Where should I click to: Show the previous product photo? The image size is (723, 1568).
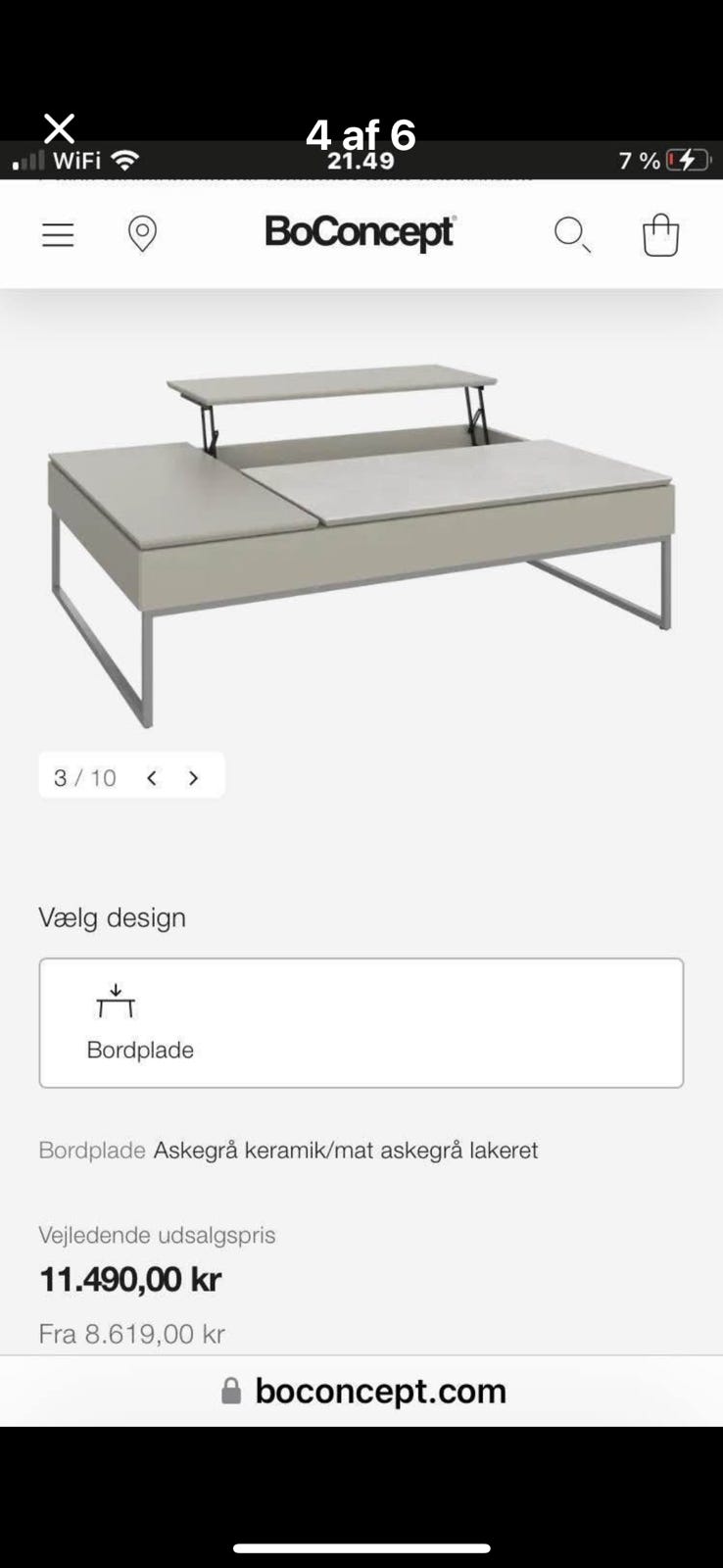coord(152,776)
